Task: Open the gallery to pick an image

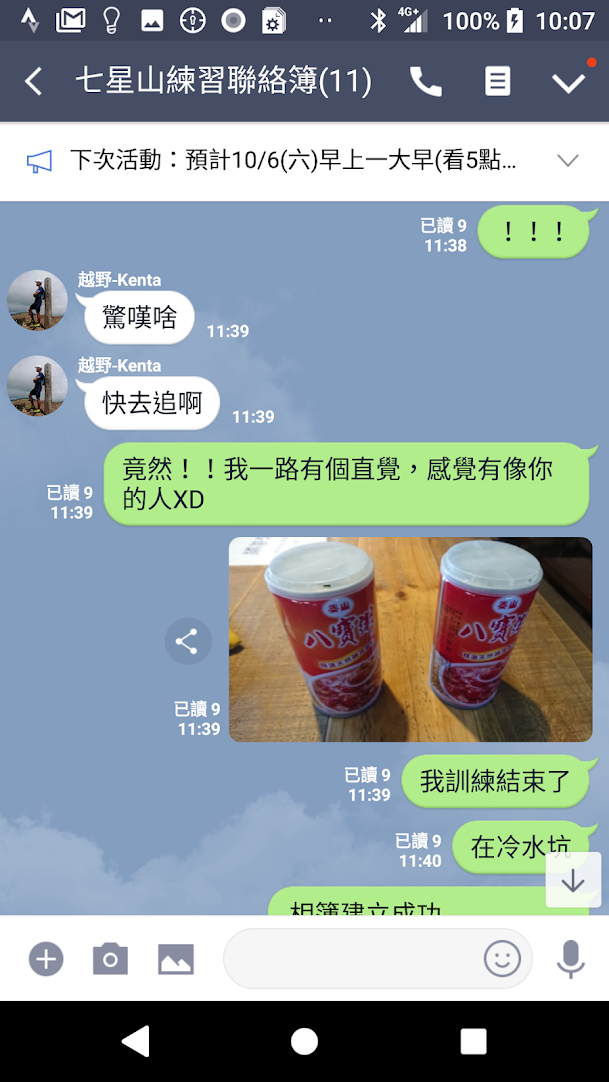Action: click(176, 959)
